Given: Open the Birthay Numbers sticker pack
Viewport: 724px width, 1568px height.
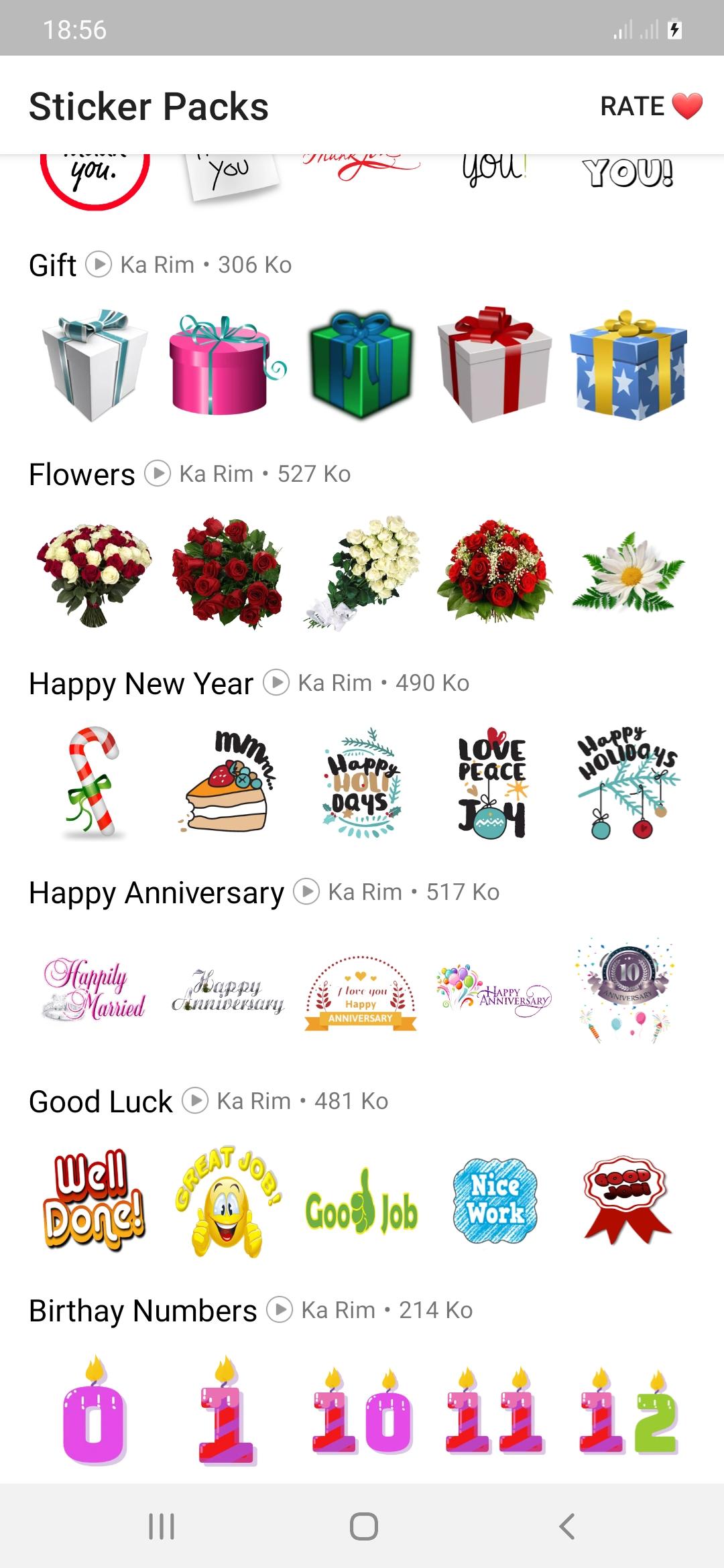Looking at the screenshot, I should coord(143,1311).
